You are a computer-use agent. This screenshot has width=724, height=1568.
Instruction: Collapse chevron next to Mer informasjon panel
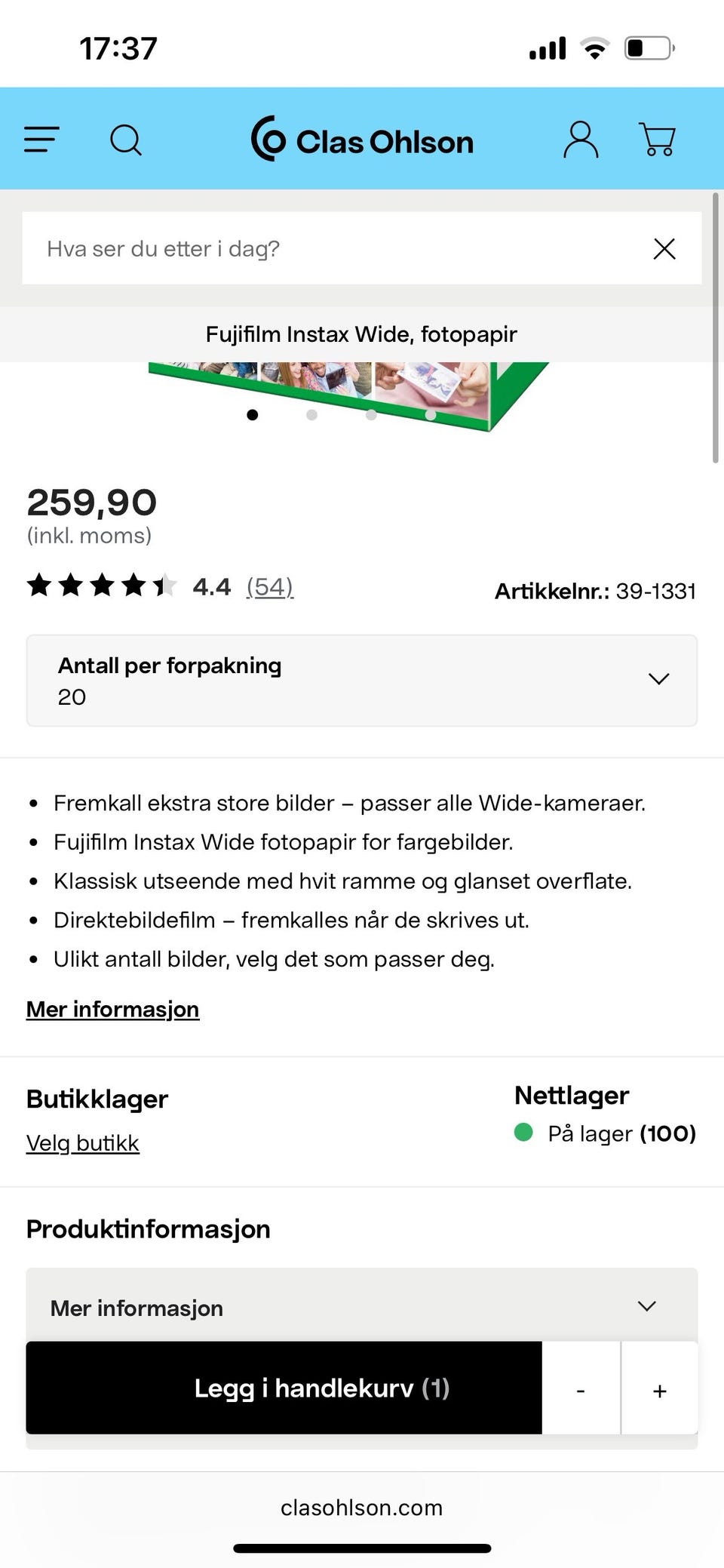[x=646, y=1306]
